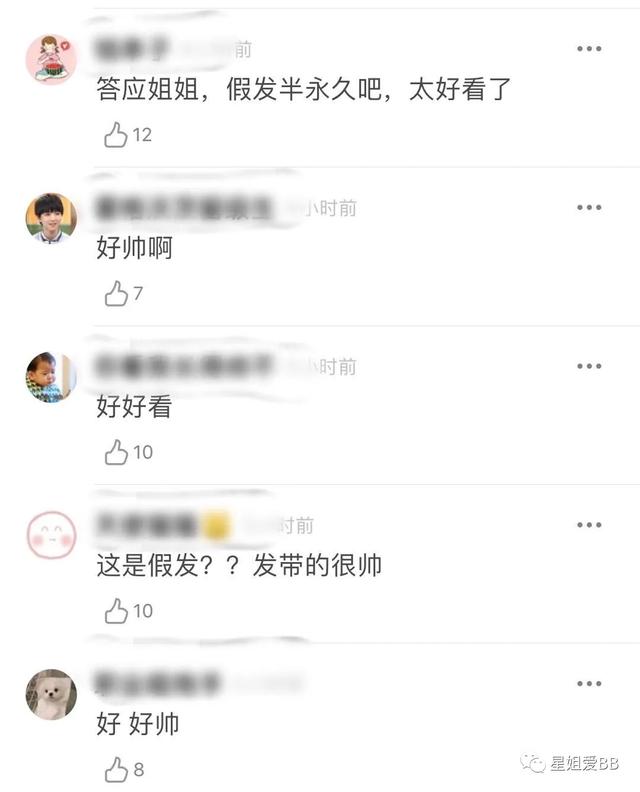This screenshot has height=792, width=640.
Task: Like the comment '答应姐姐，假发半永久吧'
Action: (x=117, y=134)
